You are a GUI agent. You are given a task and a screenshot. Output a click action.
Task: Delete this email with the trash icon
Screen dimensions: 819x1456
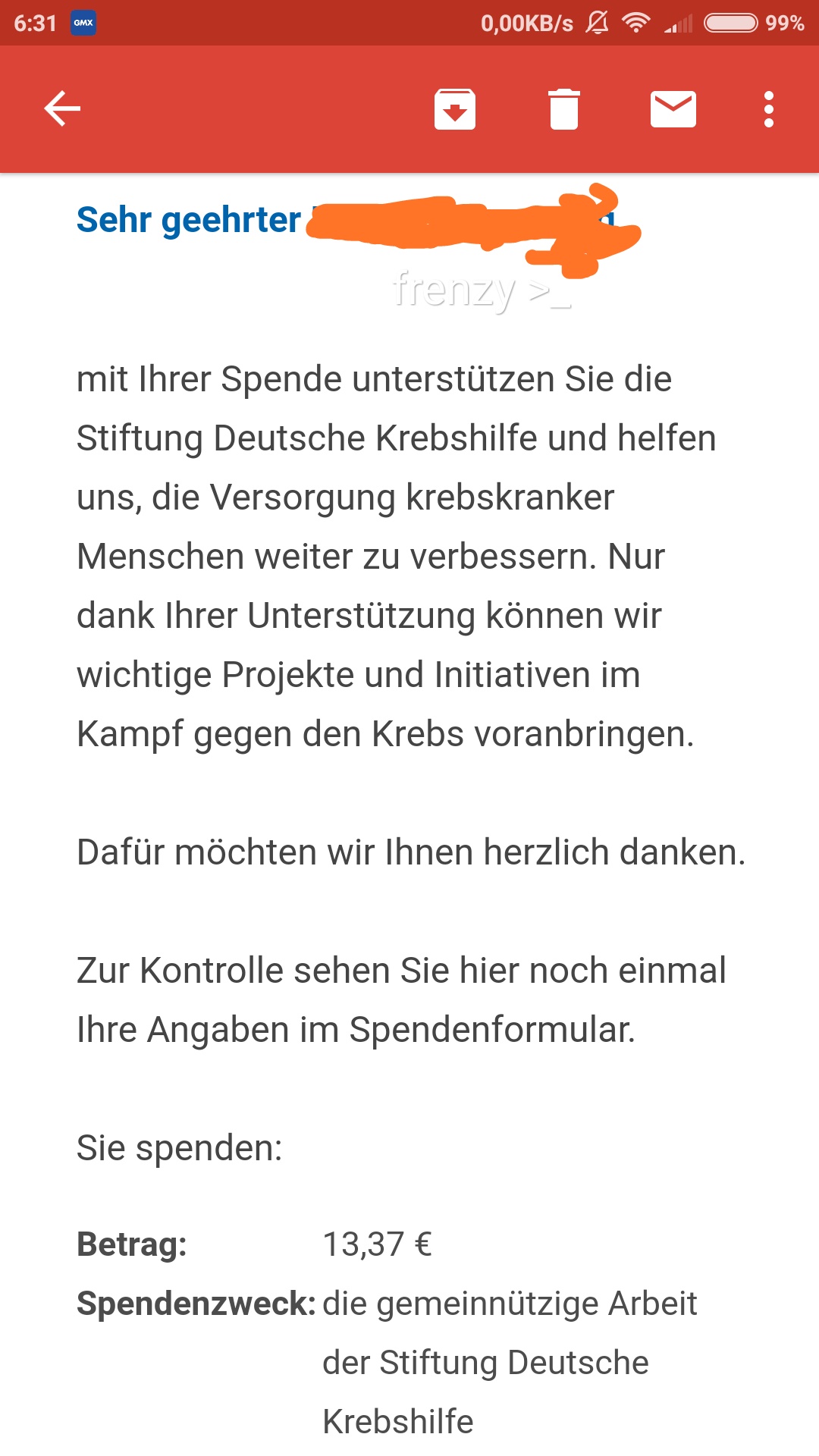pos(564,109)
